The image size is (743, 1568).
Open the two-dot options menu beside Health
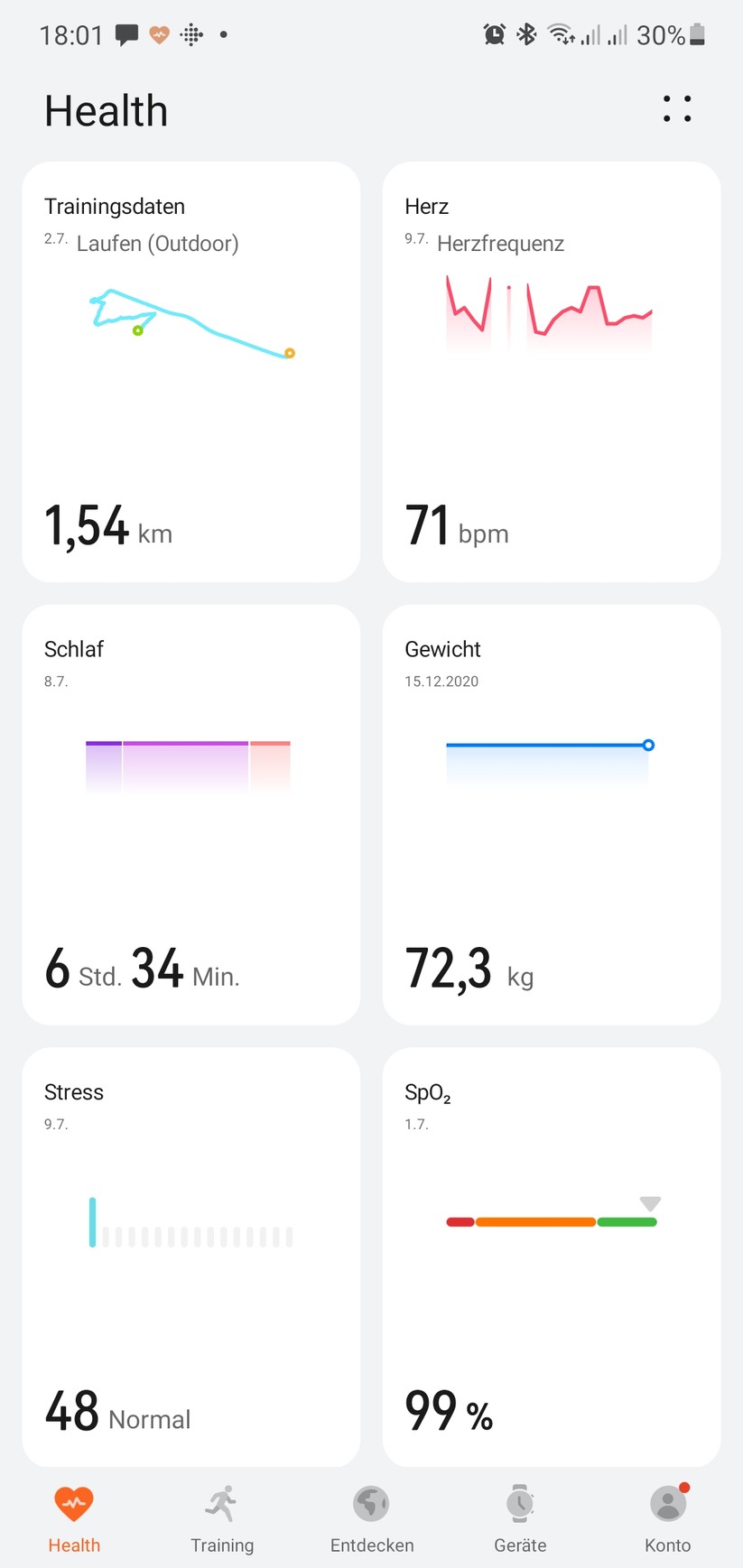[x=677, y=109]
